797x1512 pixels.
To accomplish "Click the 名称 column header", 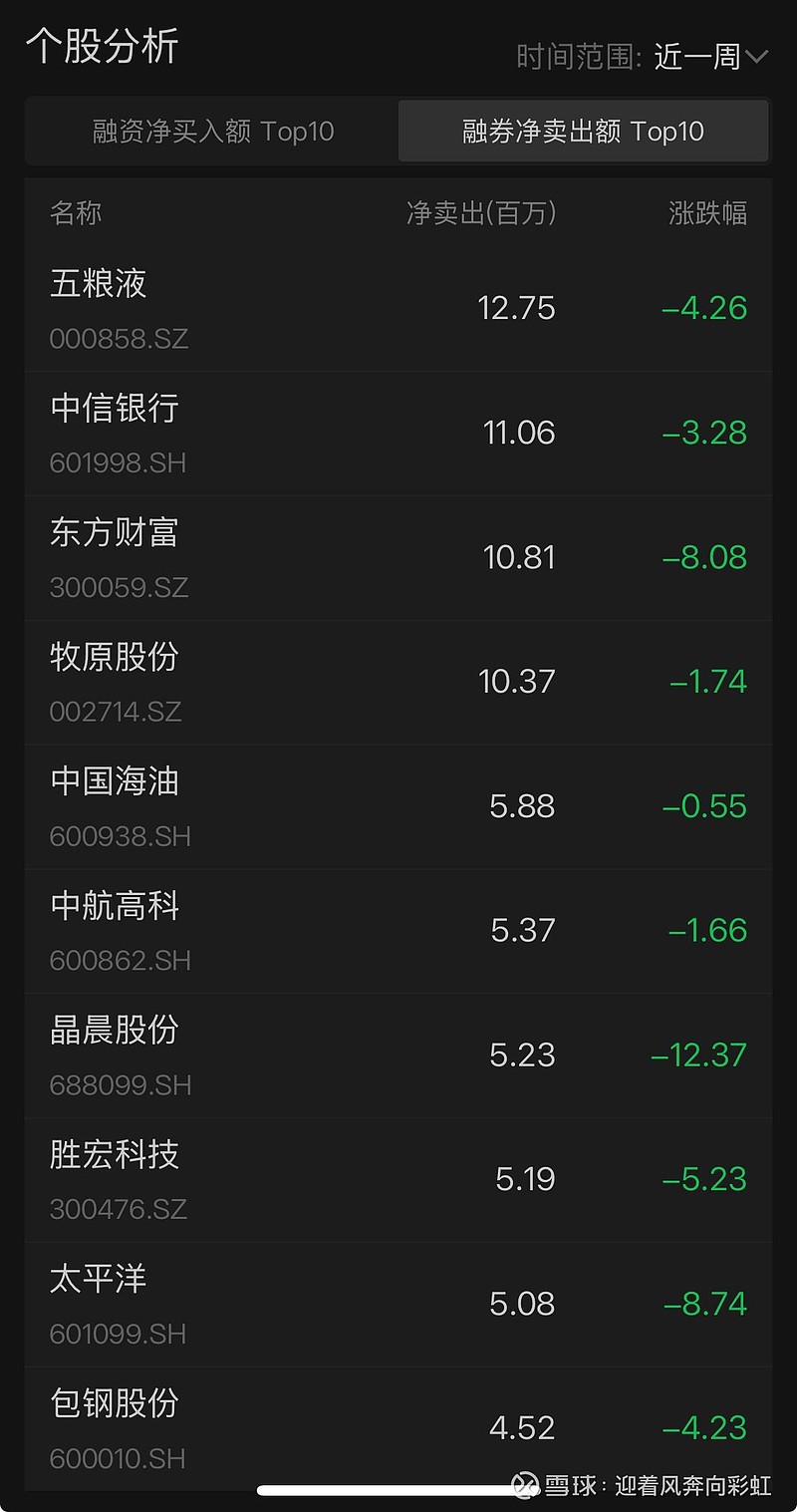I will [76, 214].
